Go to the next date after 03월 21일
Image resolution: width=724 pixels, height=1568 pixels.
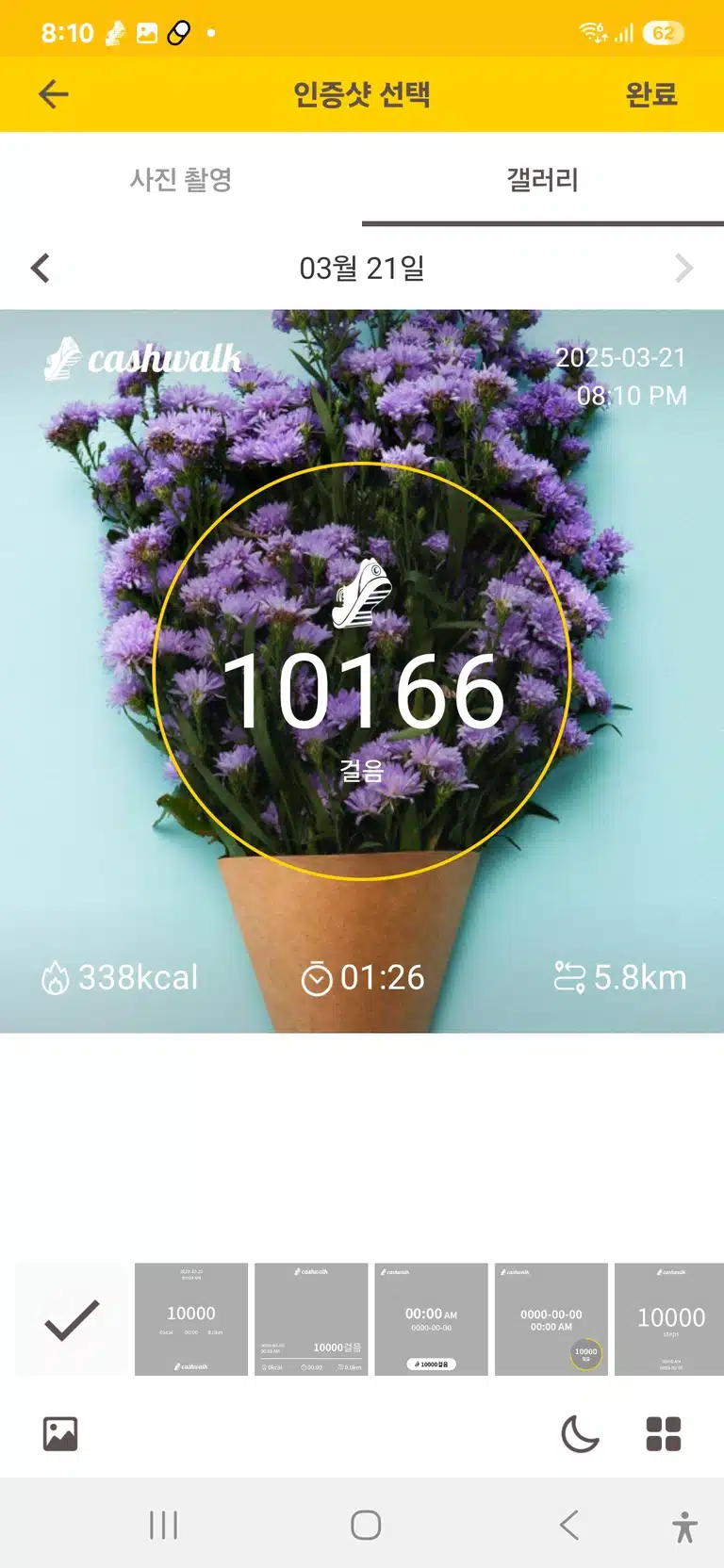pos(683,269)
